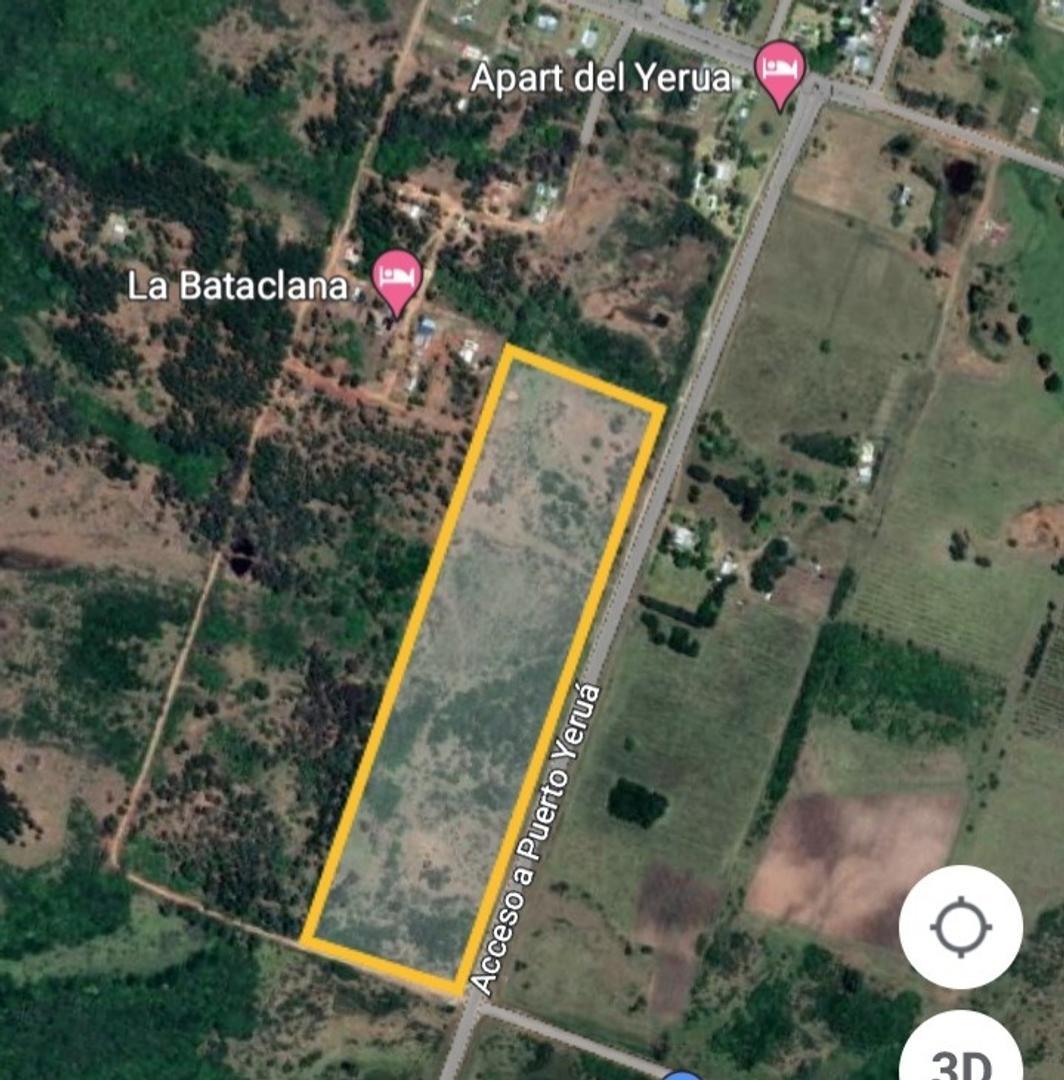Click the bed icon inside the Apart del Yerua pin

pyautogui.click(x=781, y=70)
